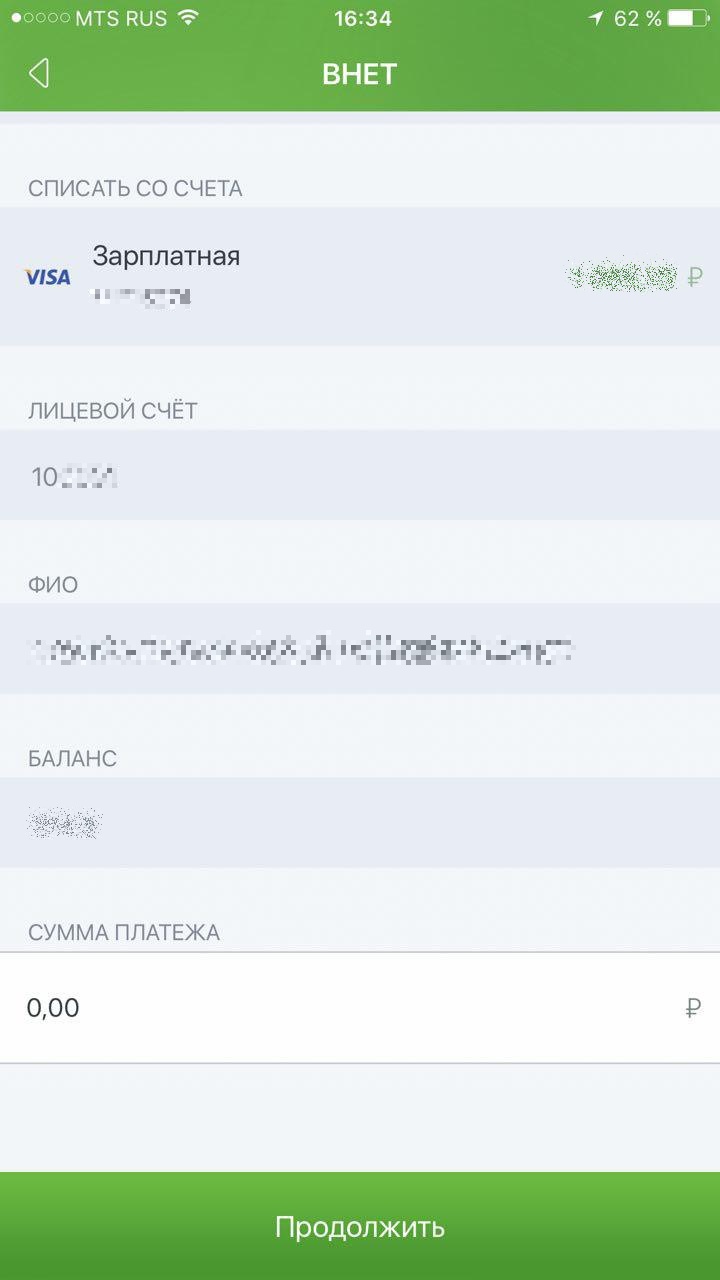The image size is (720, 1280).
Task: Go back using the top-left arrow
Action: (x=38, y=73)
